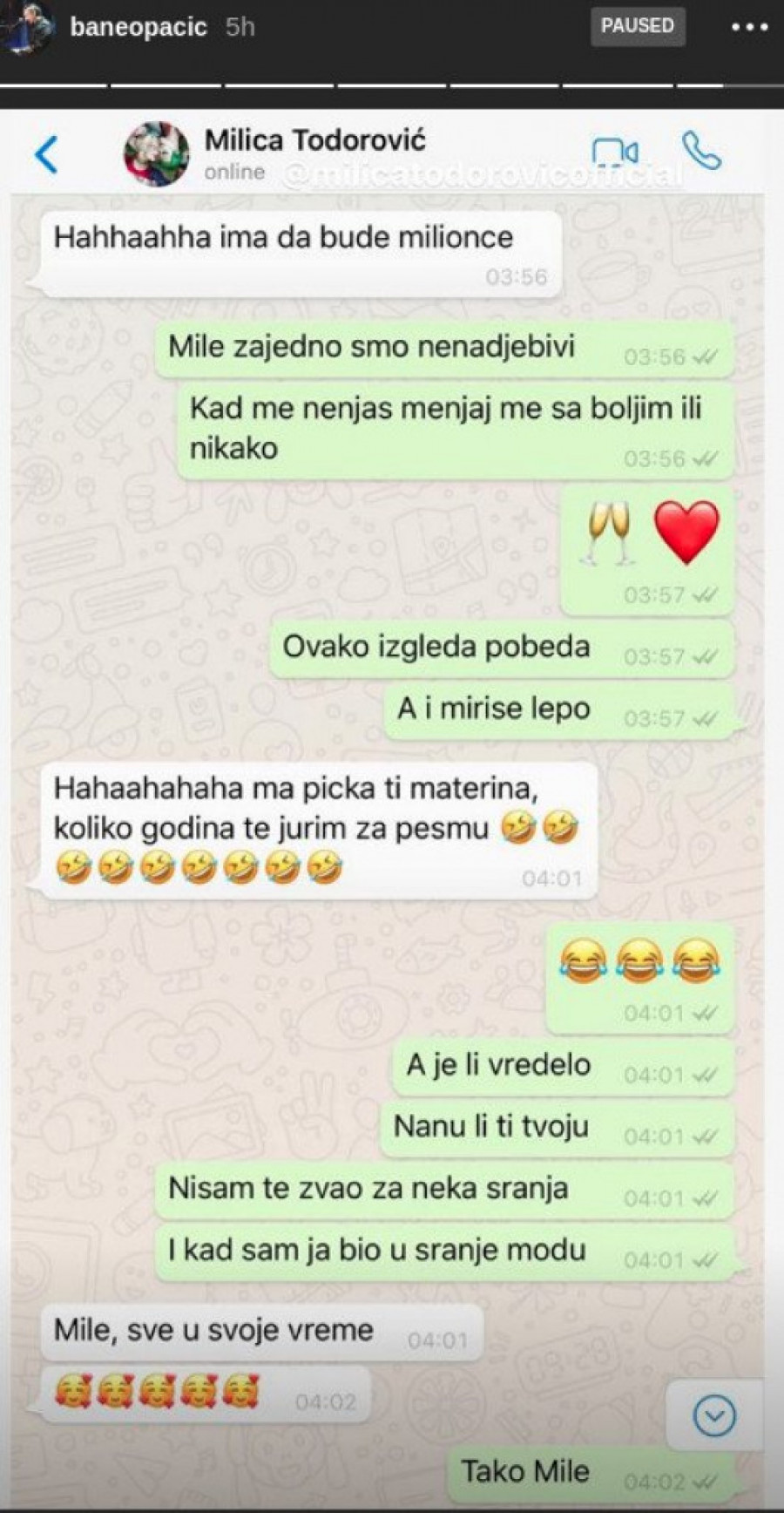Open baneopacic's profile from the story header
Screen dimensions: 784x1513
[139, 26]
